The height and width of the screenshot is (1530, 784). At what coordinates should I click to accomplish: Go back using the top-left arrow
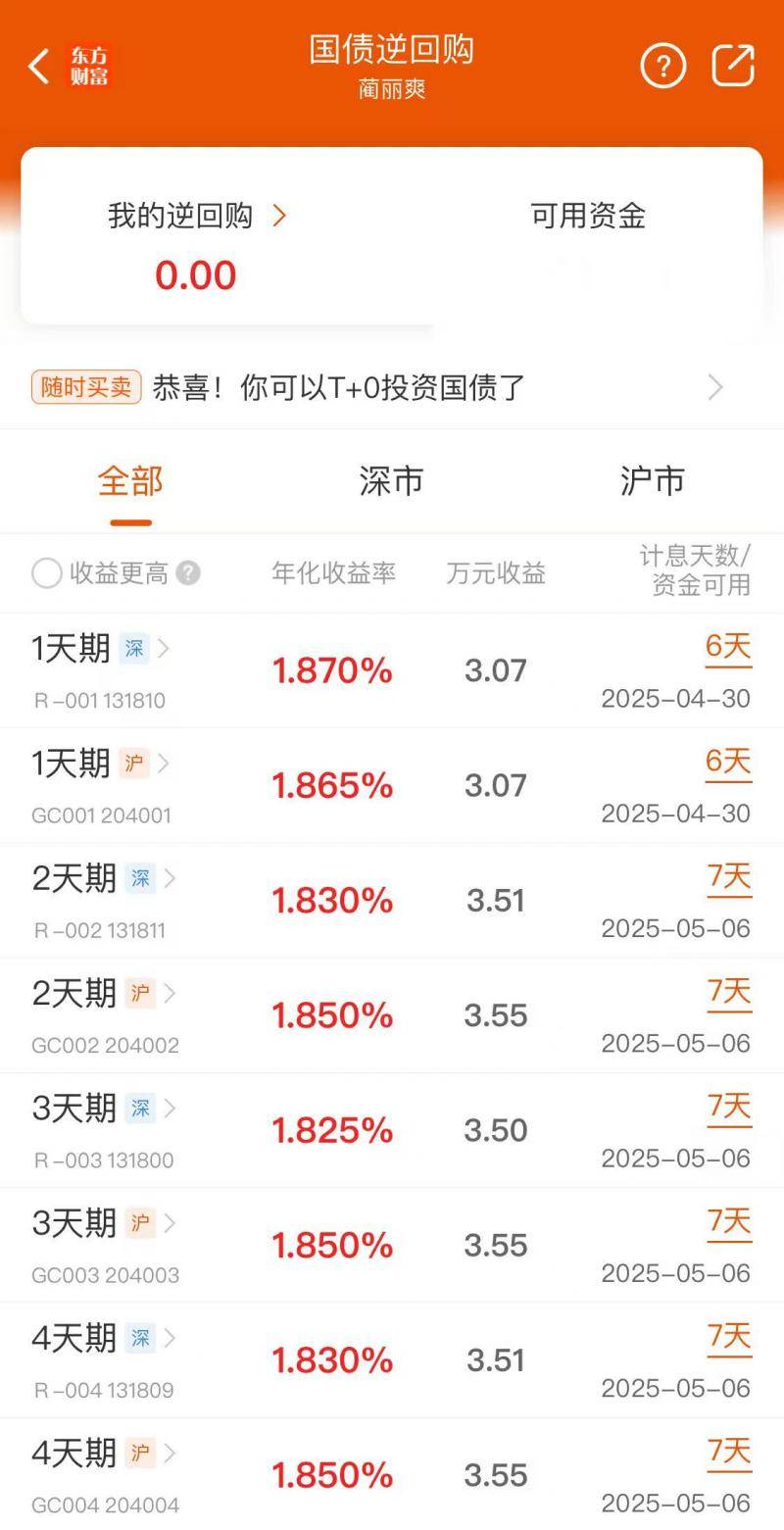pyautogui.click(x=39, y=67)
